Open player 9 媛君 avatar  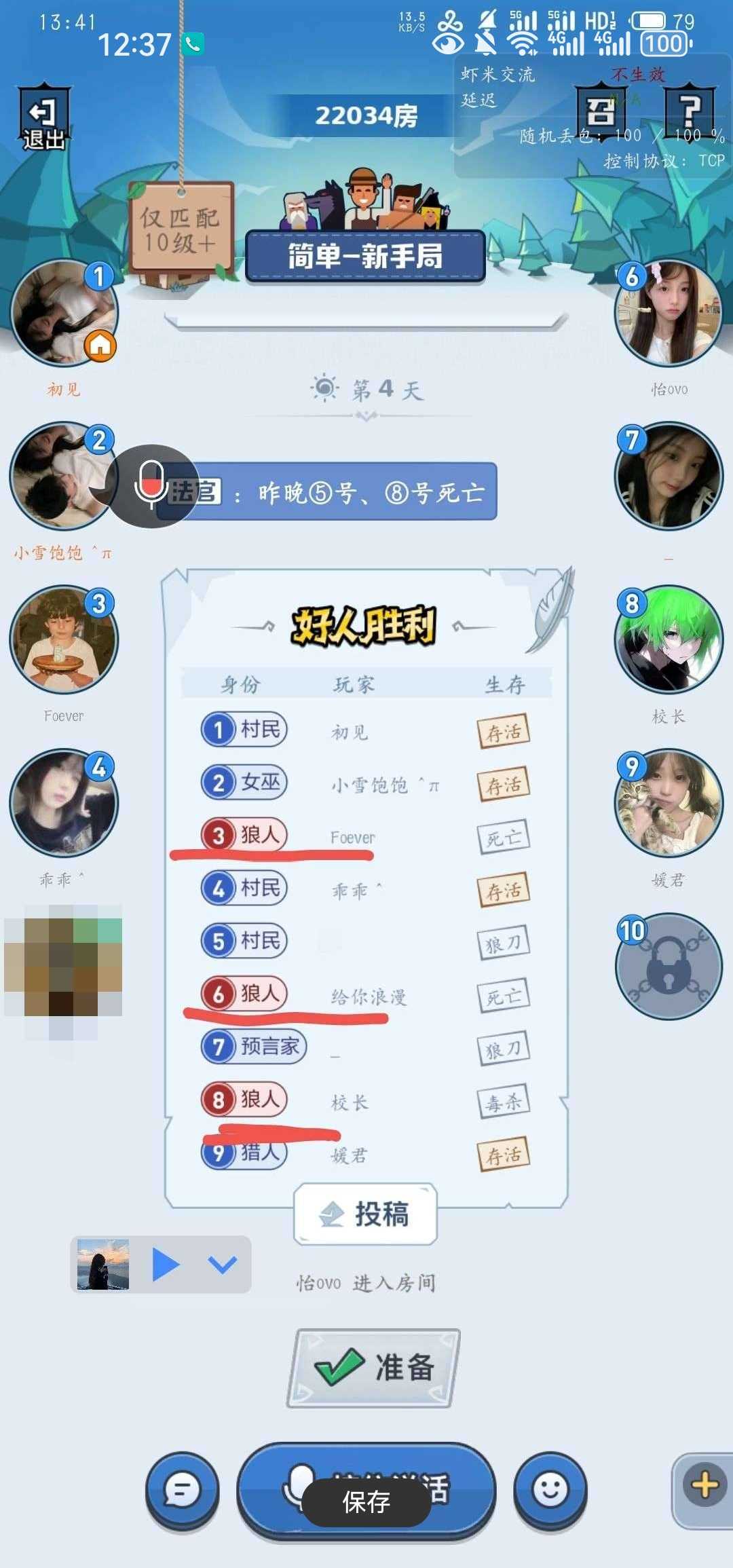(x=669, y=804)
